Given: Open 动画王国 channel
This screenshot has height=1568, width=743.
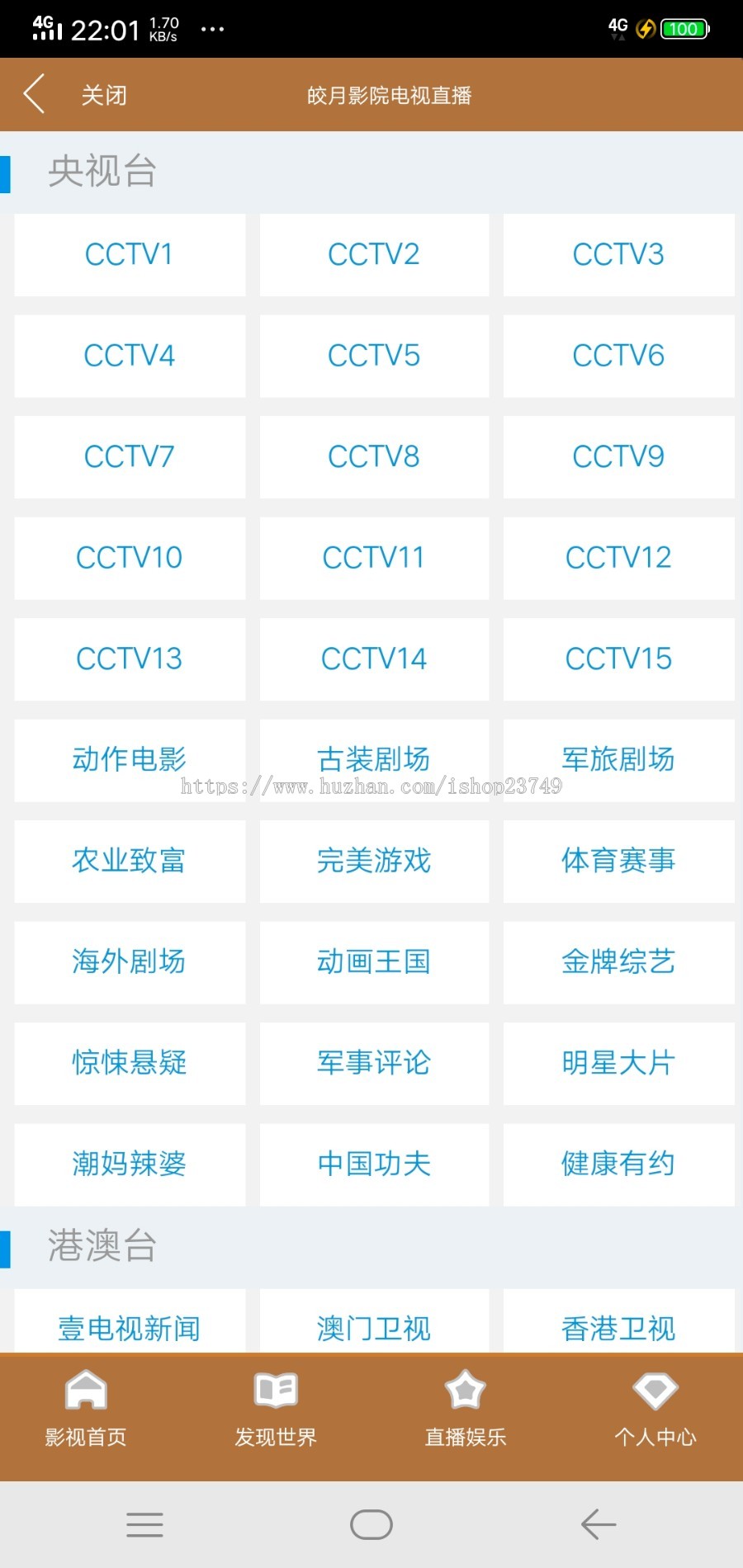Looking at the screenshot, I should coord(374,962).
